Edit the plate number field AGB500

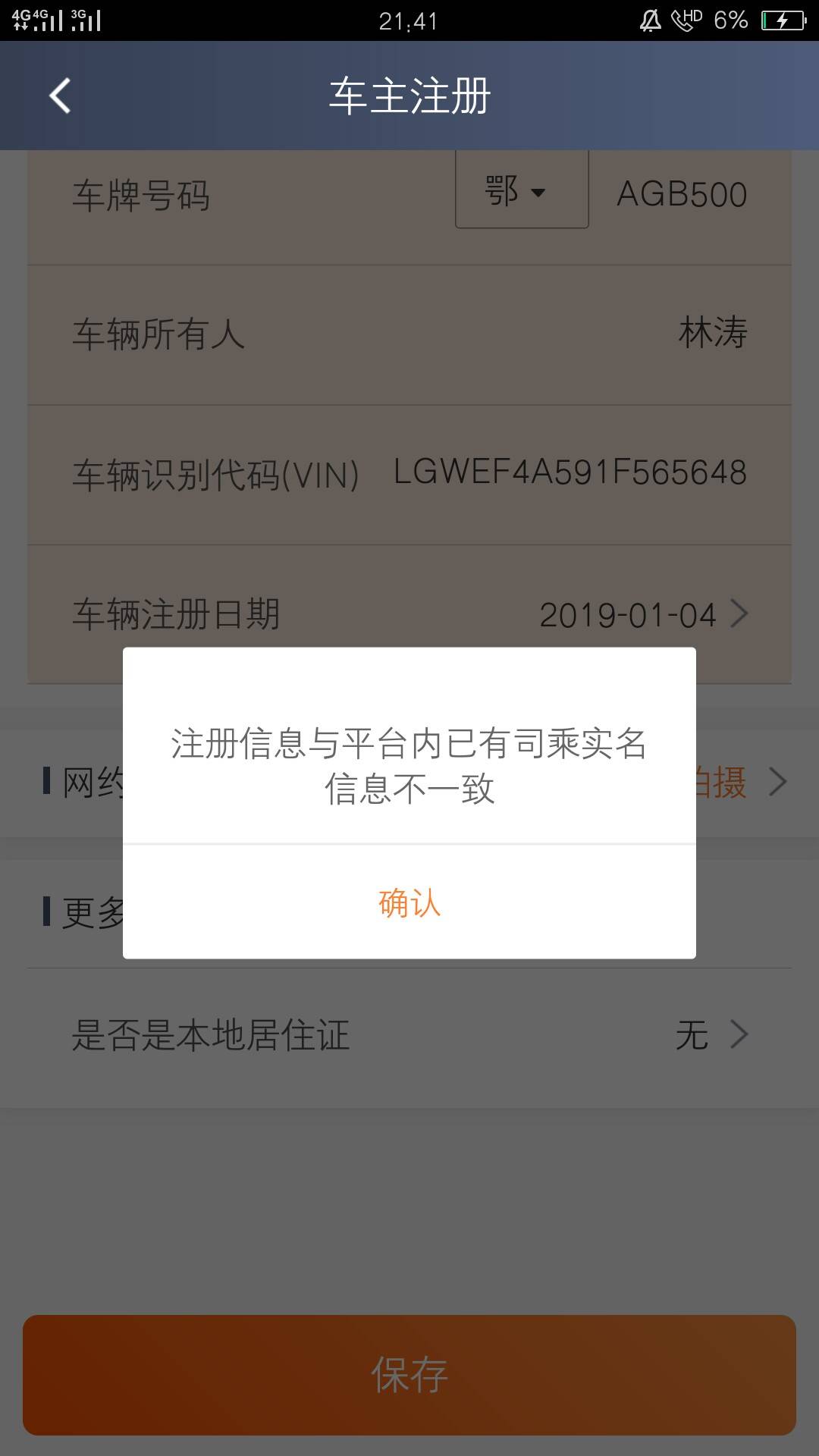682,194
